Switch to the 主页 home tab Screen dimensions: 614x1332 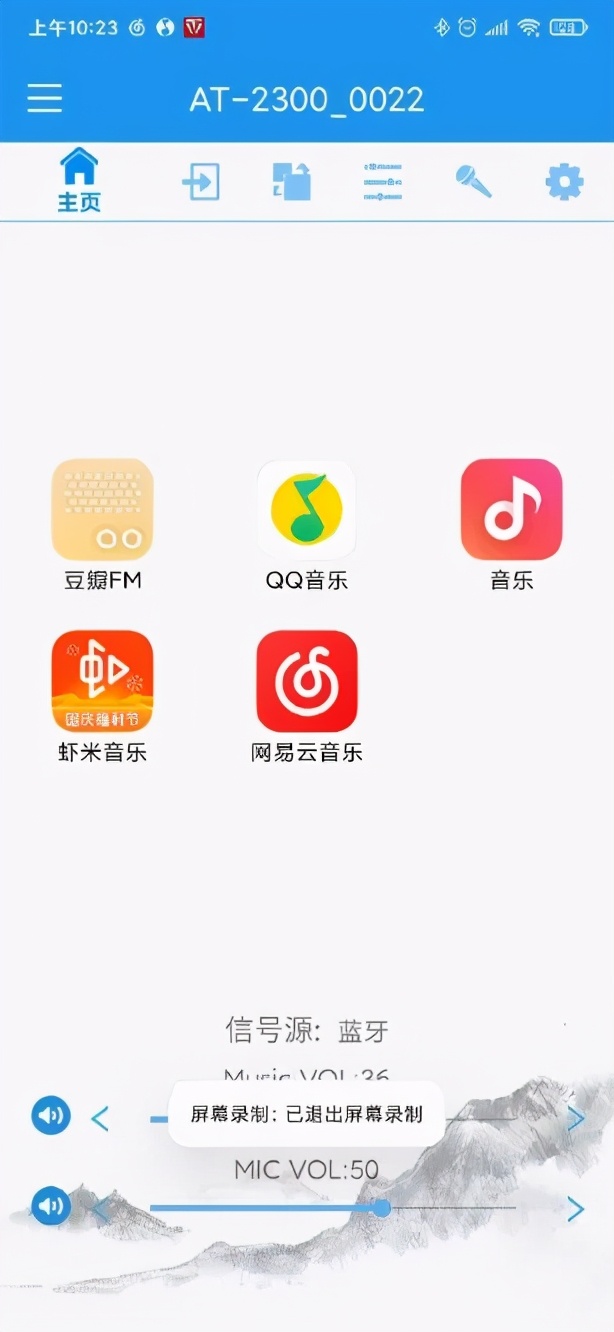pos(79,181)
